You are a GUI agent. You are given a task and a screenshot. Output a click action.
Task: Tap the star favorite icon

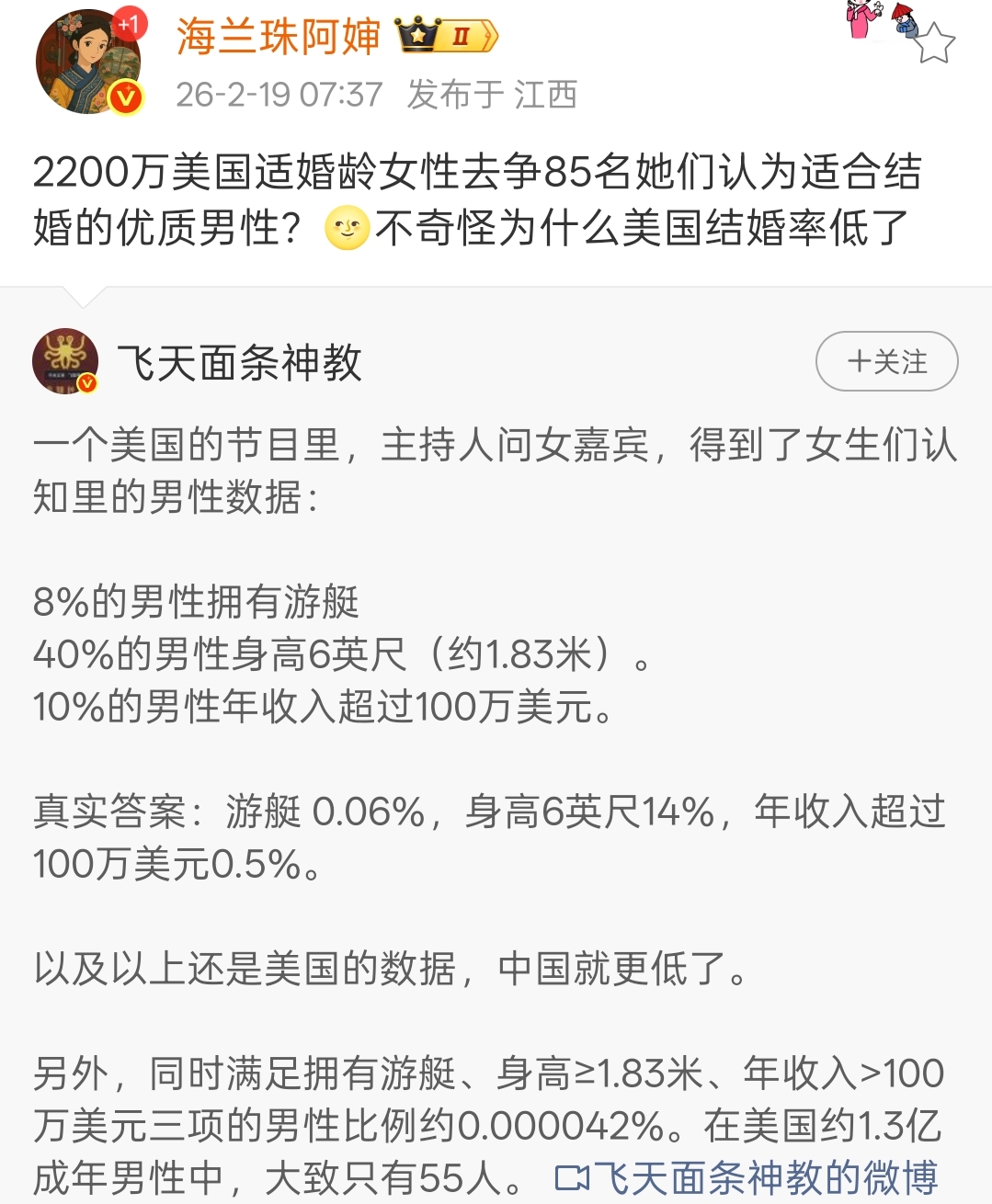(935, 43)
